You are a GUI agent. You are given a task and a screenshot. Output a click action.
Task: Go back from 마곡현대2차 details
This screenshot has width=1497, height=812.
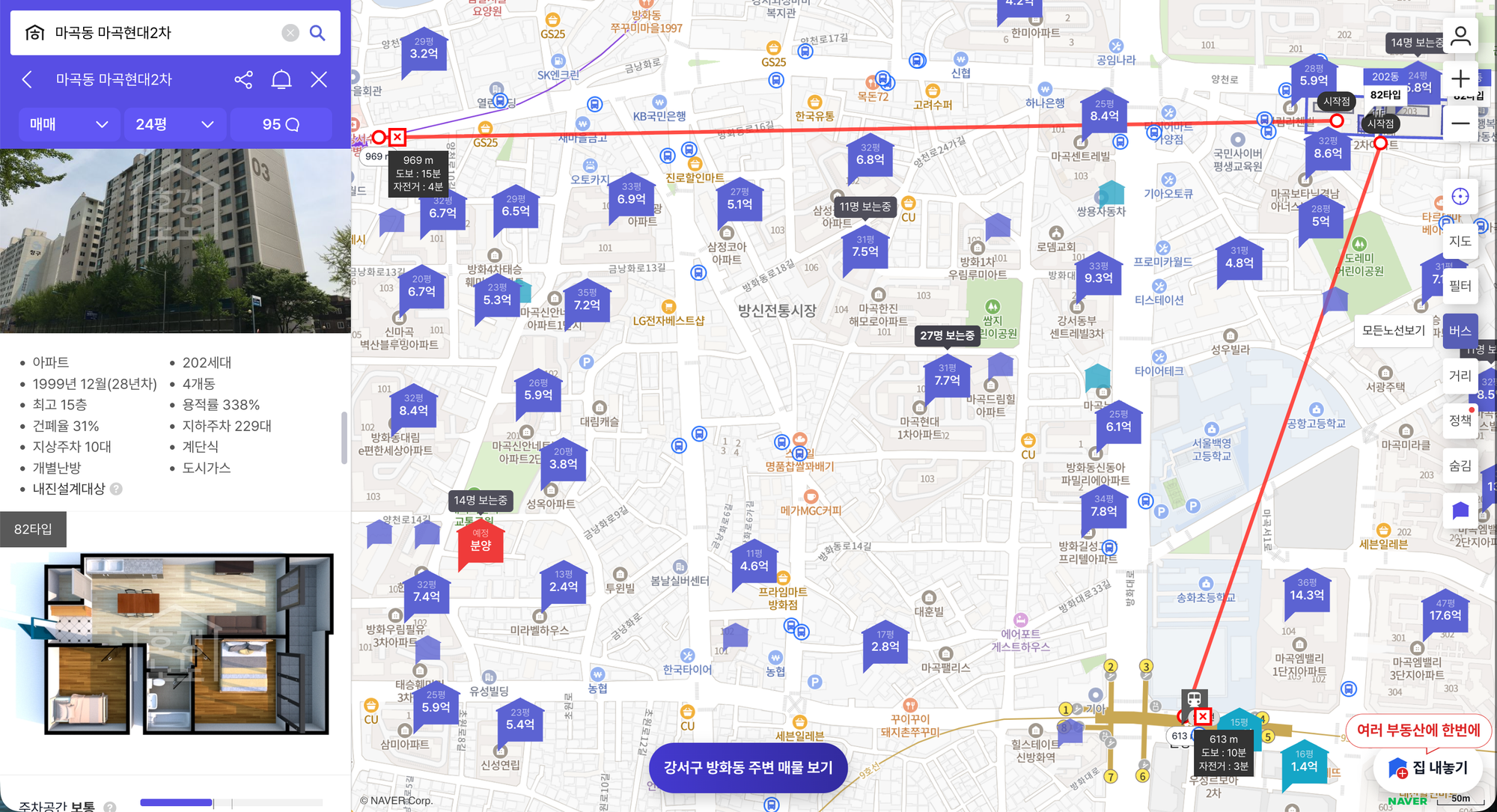27,79
